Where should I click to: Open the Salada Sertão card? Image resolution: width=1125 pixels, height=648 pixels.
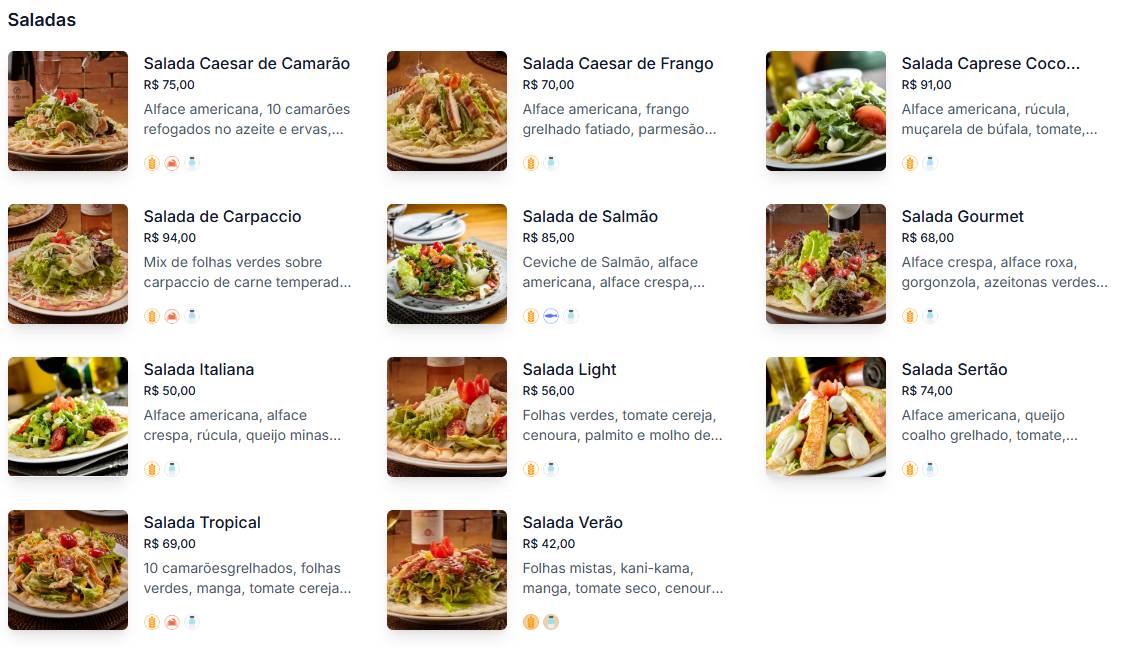pos(954,370)
